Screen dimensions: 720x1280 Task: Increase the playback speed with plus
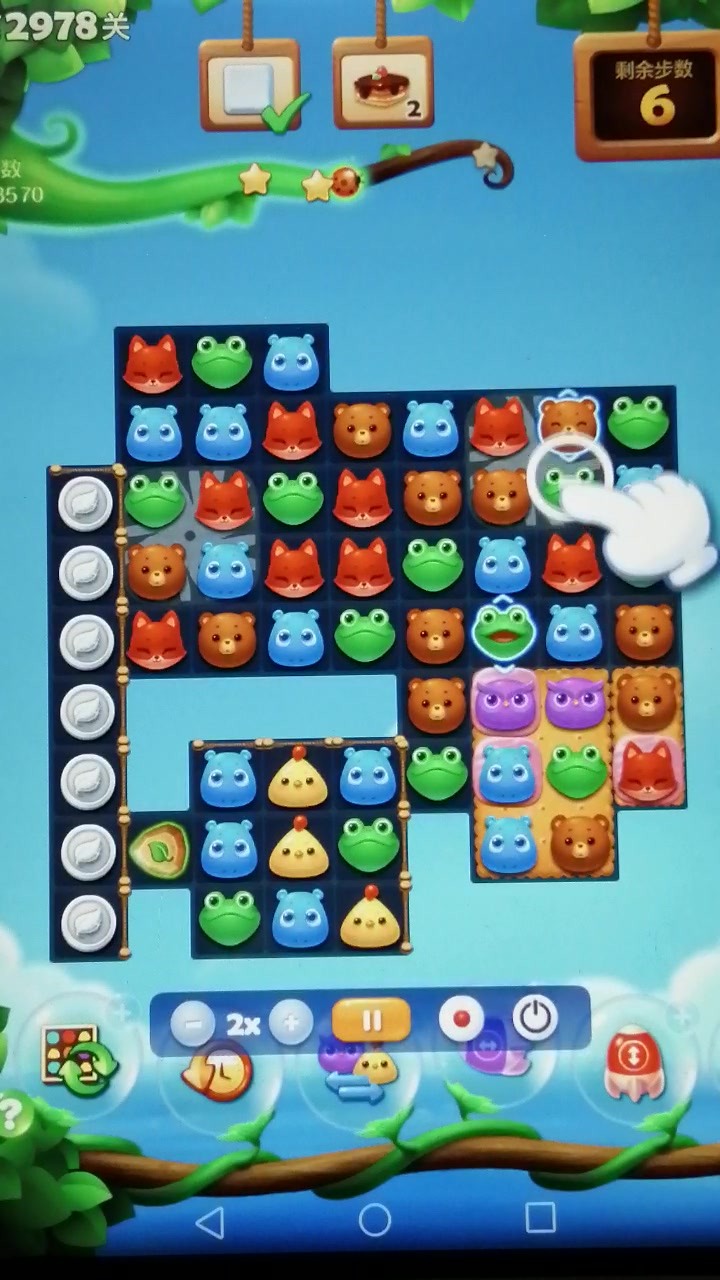pyautogui.click(x=292, y=1024)
